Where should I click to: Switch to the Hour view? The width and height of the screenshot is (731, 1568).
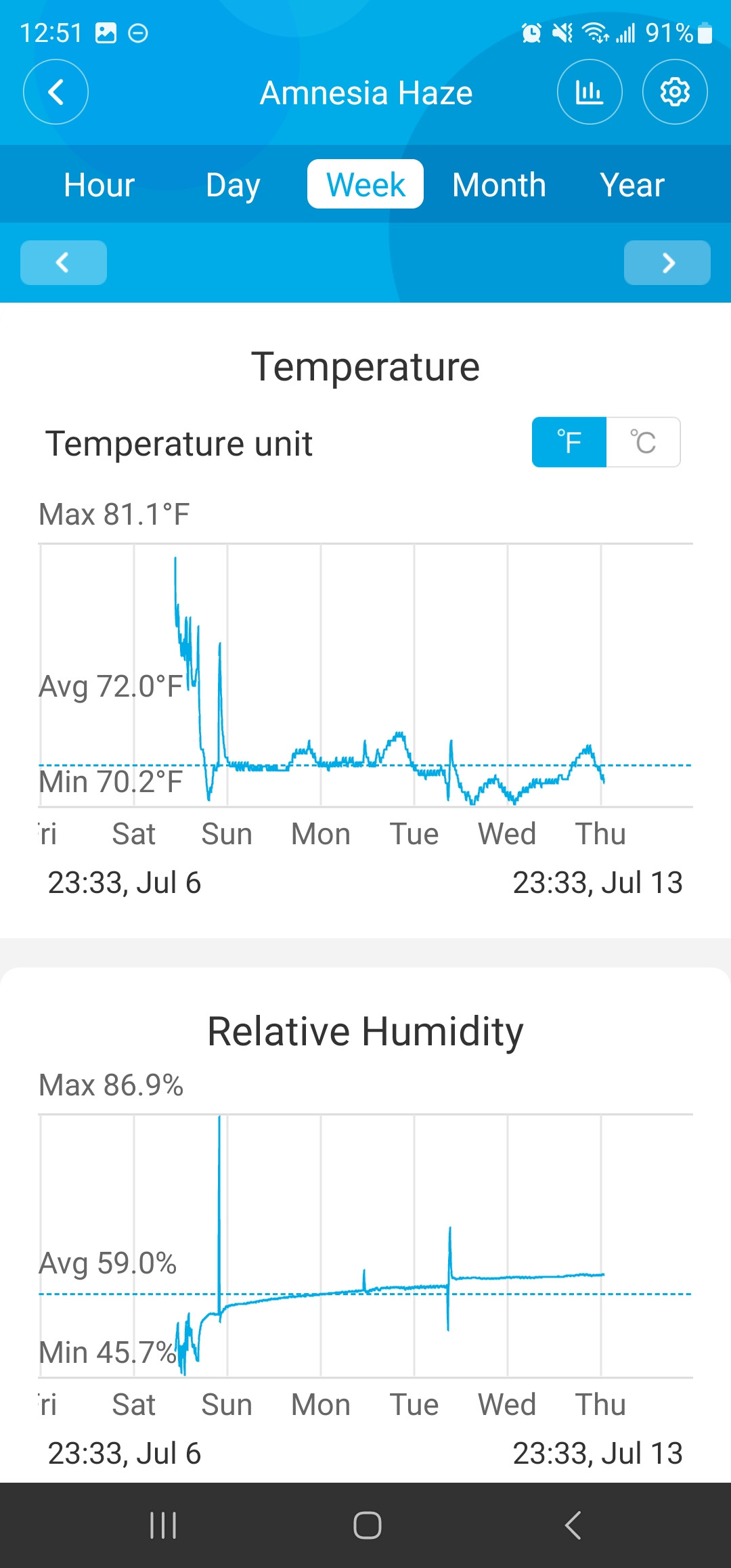99,184
